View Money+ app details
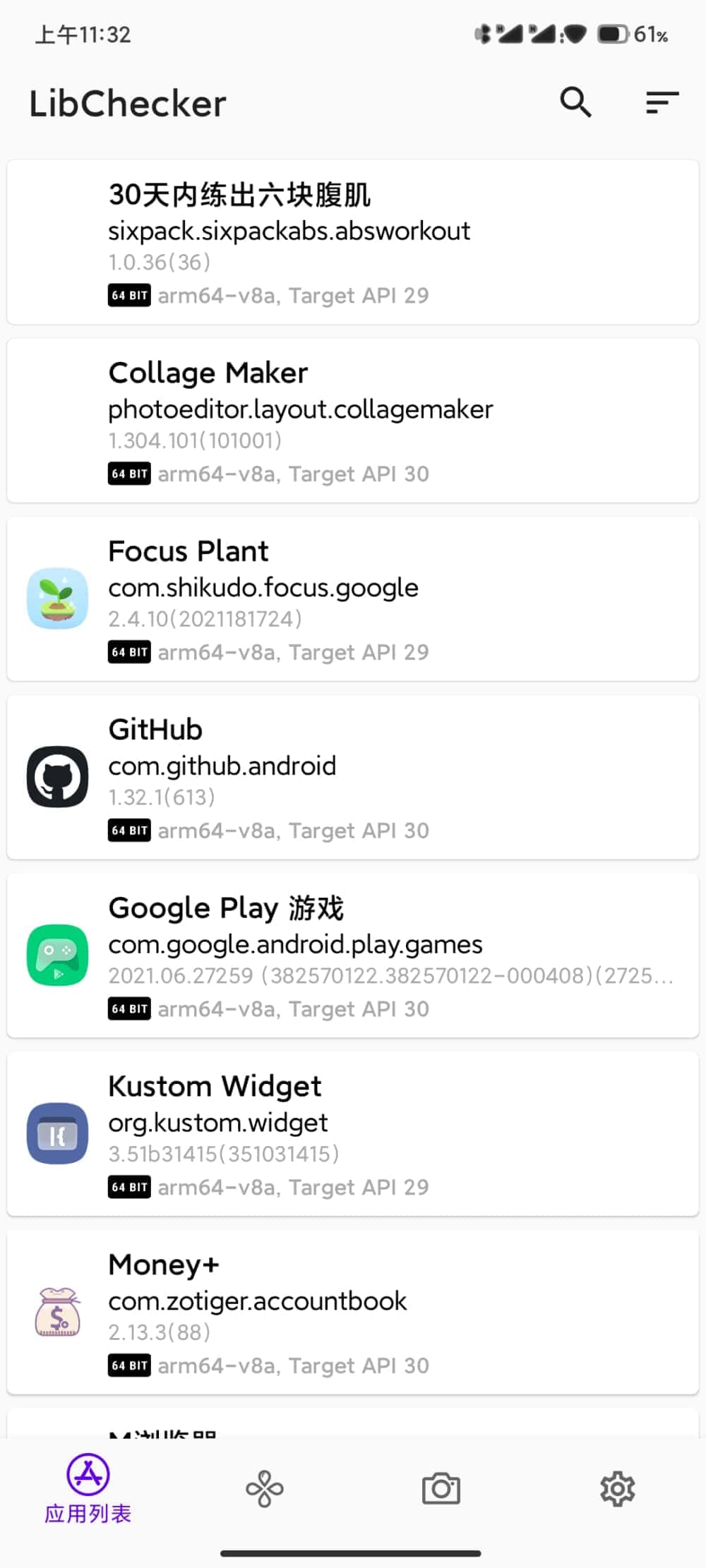 click(x=353, y=1313)
